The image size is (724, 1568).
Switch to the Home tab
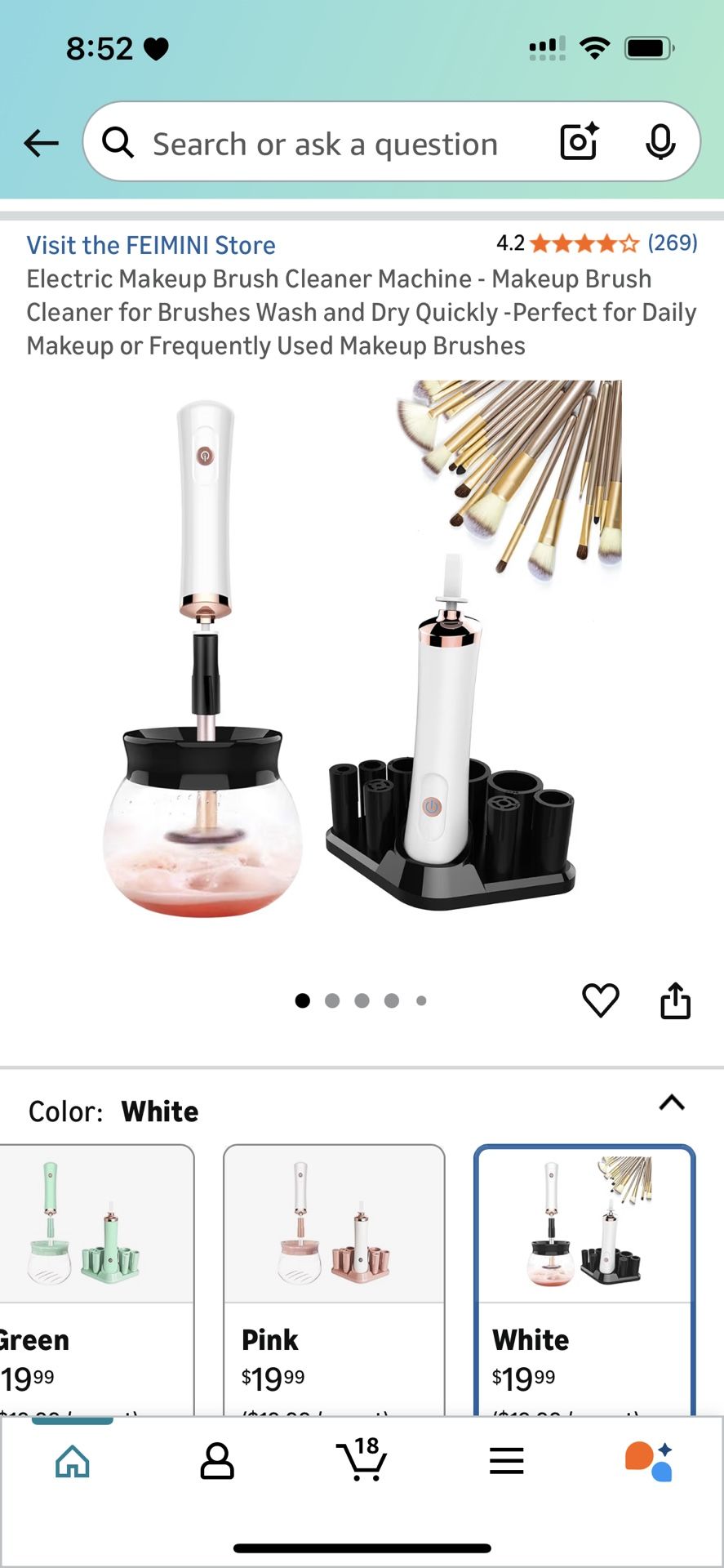pyautogui.click(x=73, y=1461)
